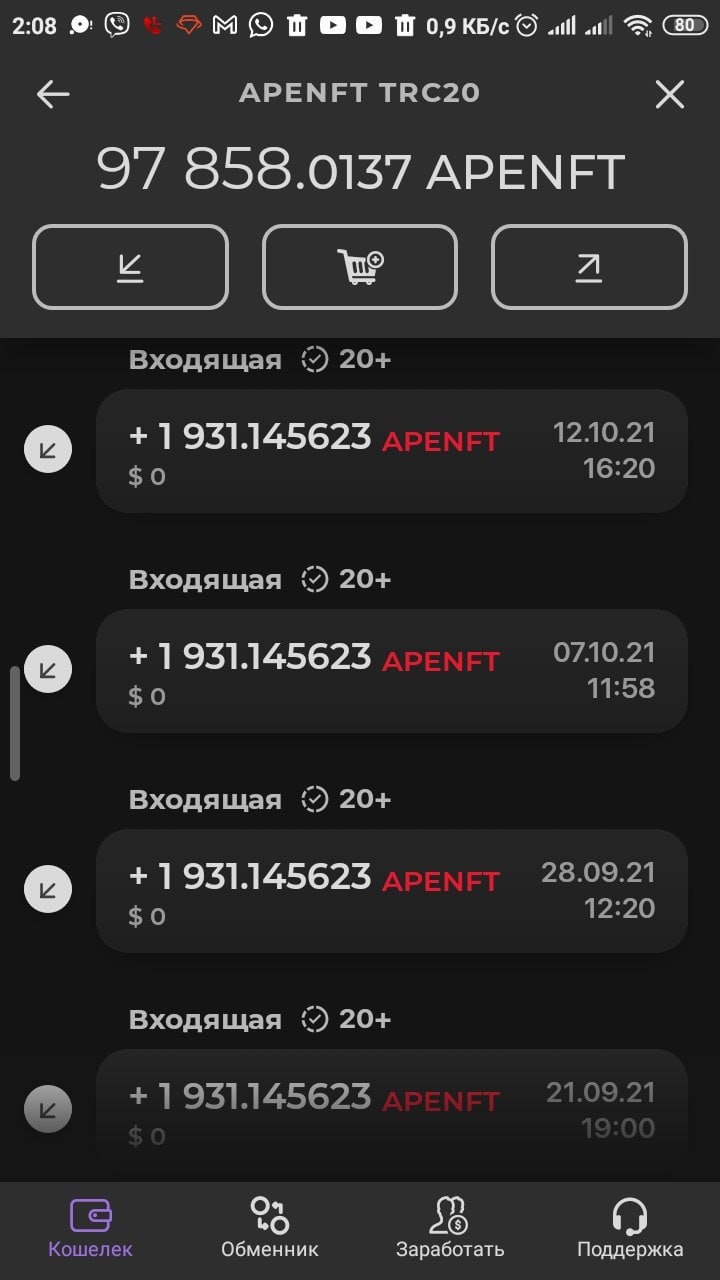720x1280 pixels.
Task: Open the Заработать tab
Action: (450, 1230)
